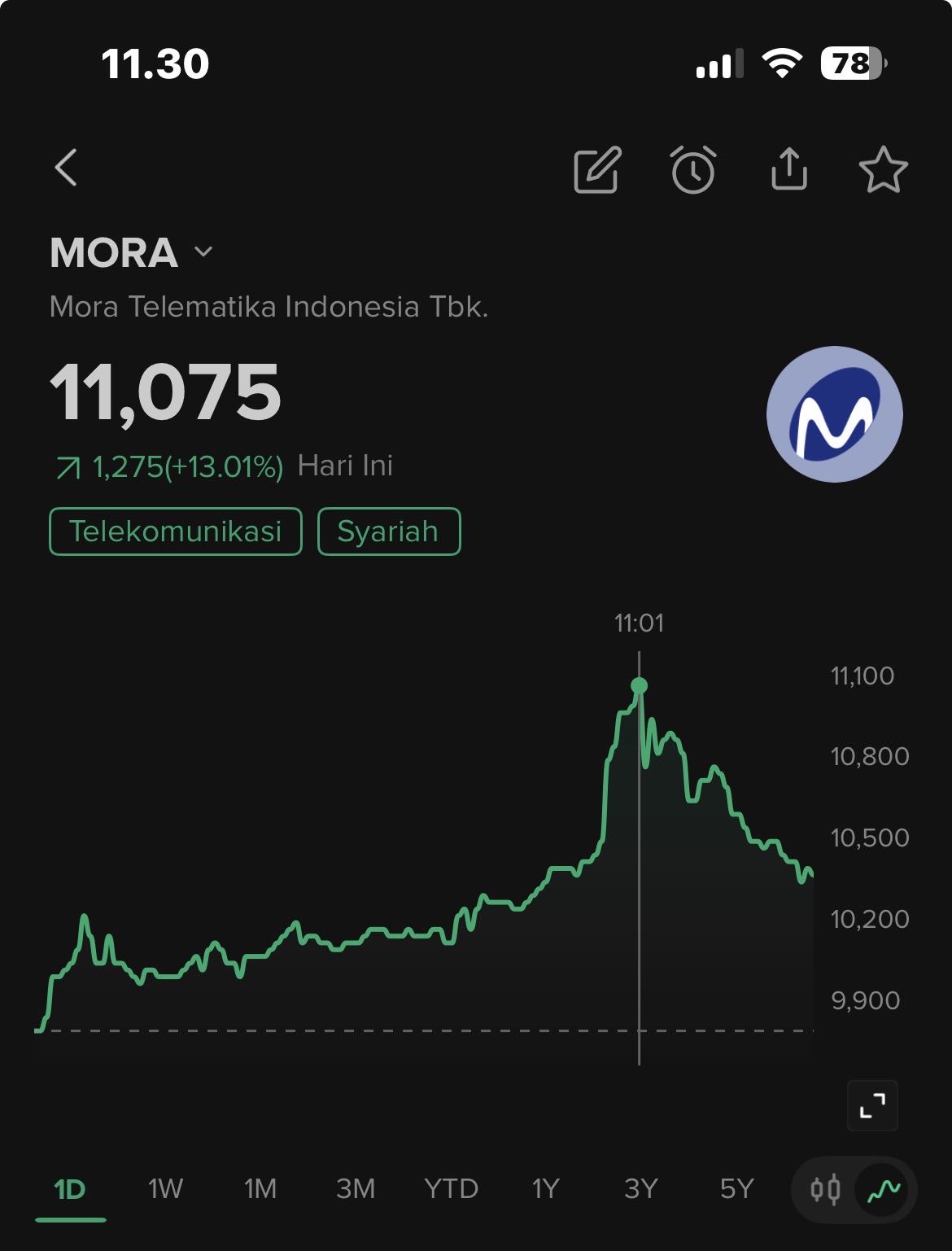Expand the MORA ticker dropdown
952x1251 pixels.
[203, 252]
